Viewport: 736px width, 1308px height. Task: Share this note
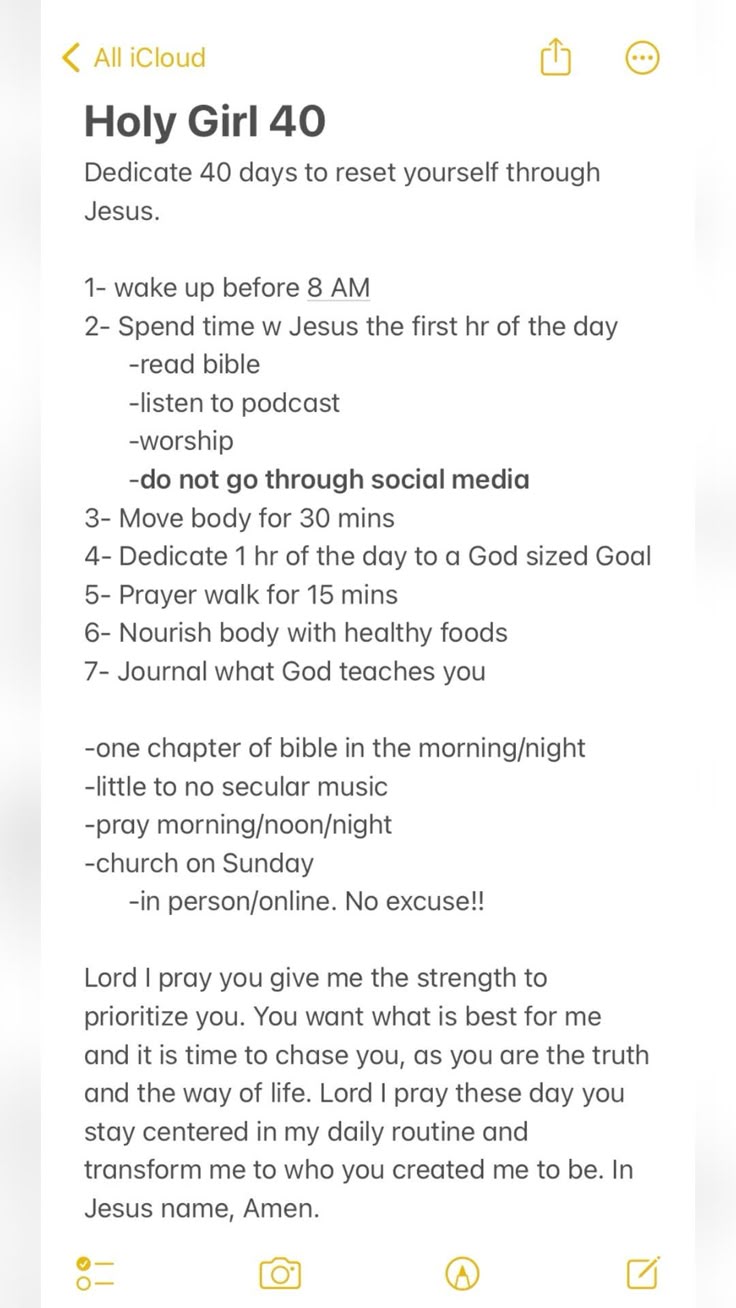click(555, 58)
